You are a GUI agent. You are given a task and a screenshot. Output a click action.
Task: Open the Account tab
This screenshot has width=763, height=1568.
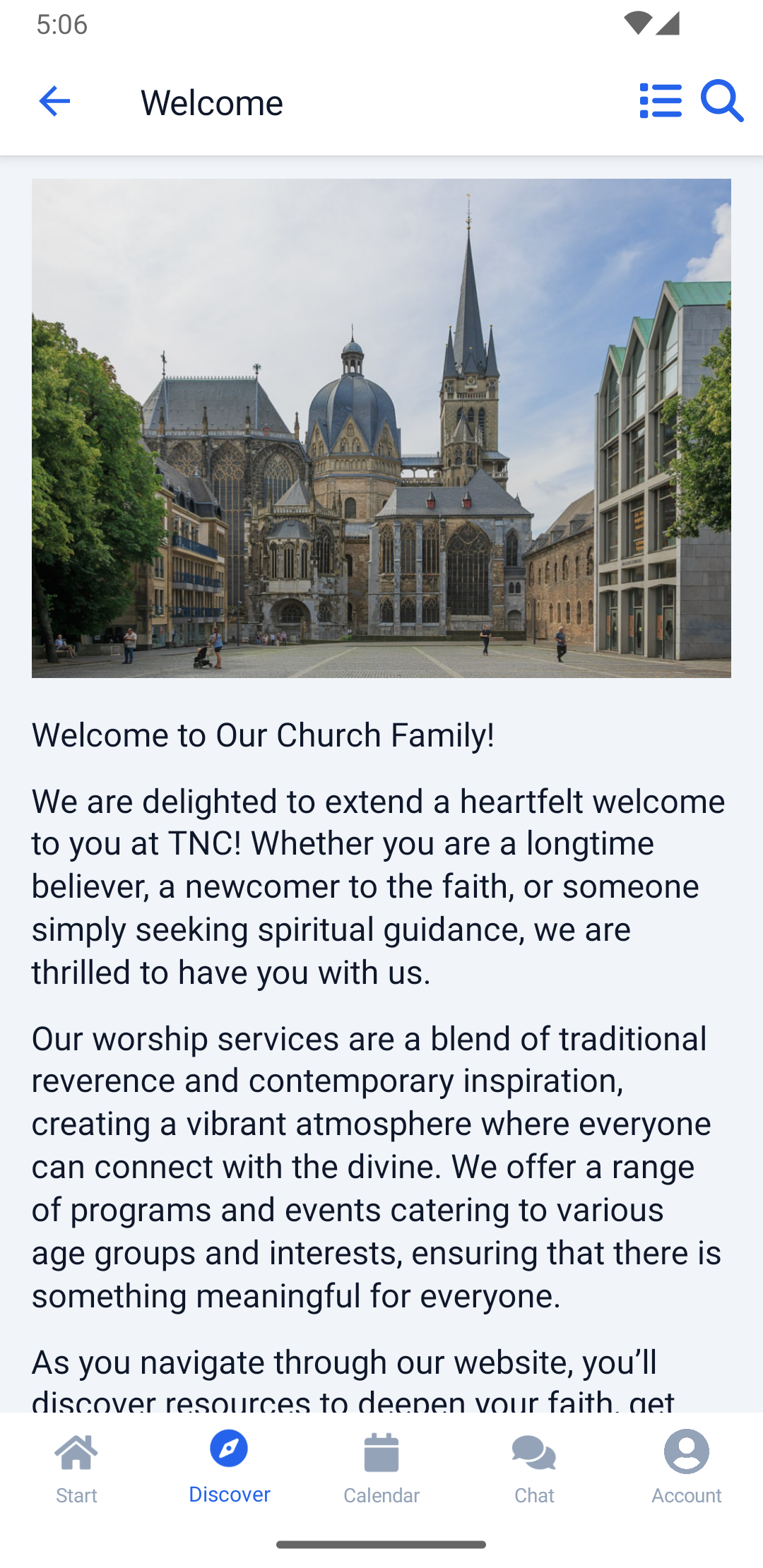point(687,1469)
